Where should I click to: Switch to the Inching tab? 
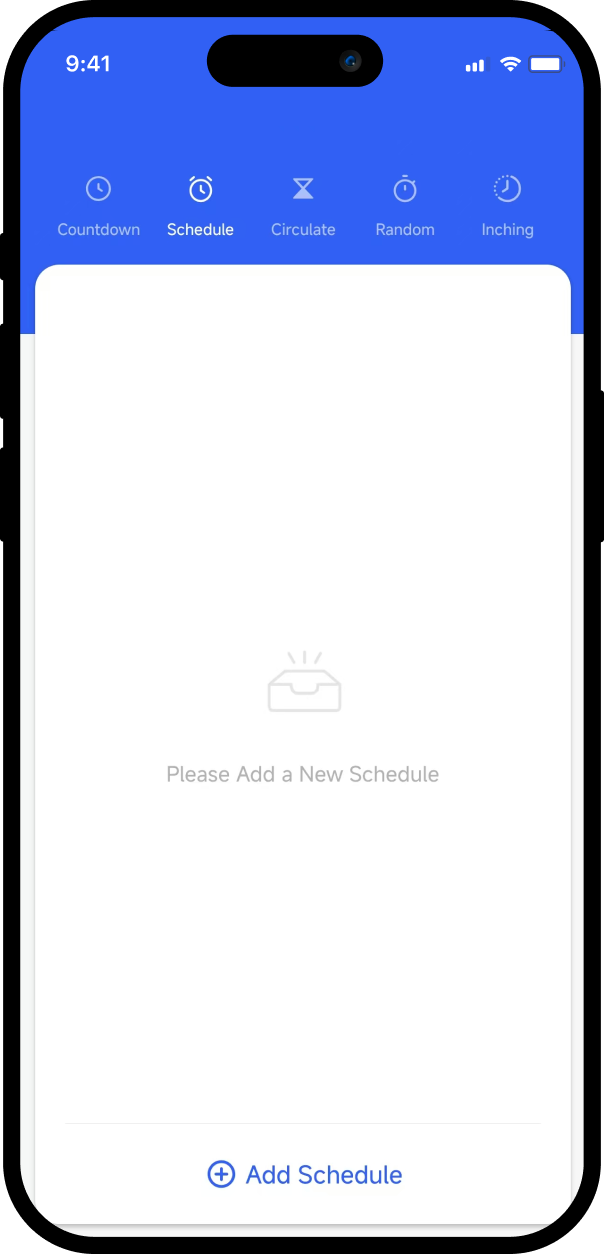507,207
